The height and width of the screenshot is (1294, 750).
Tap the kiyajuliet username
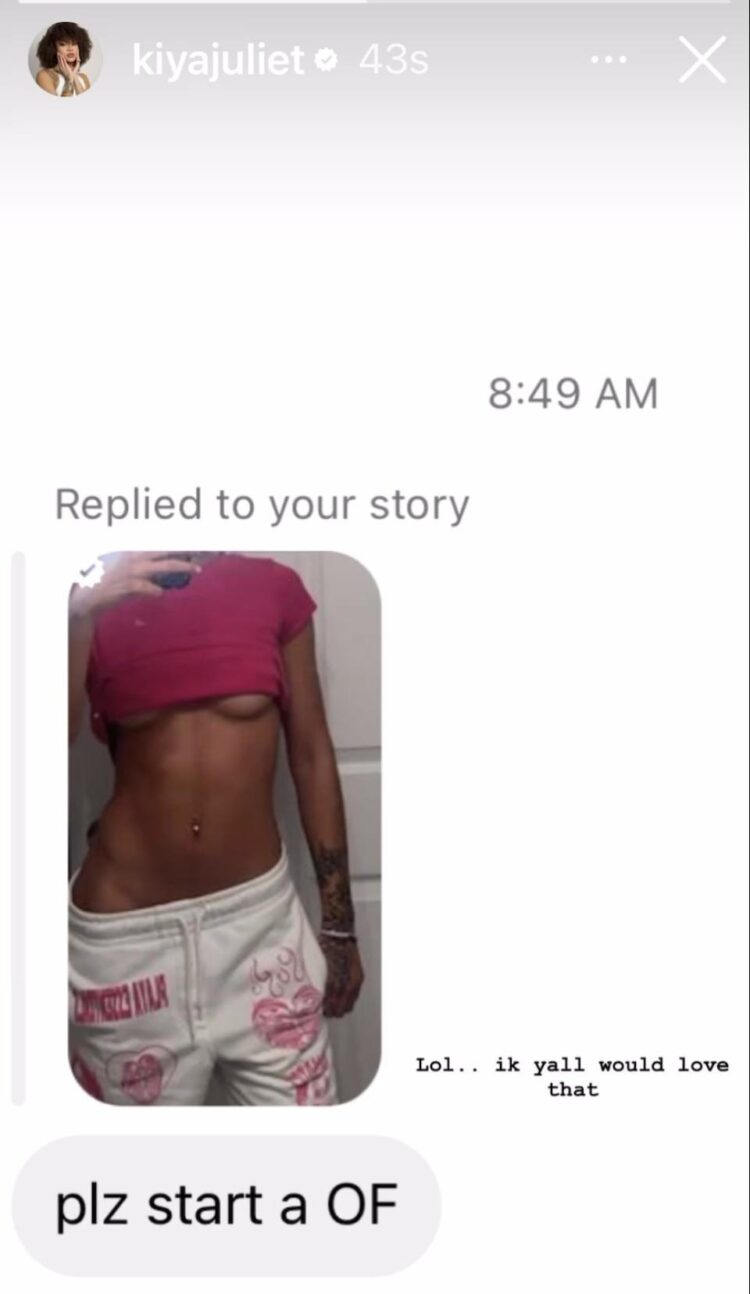[x=217, y=61]
